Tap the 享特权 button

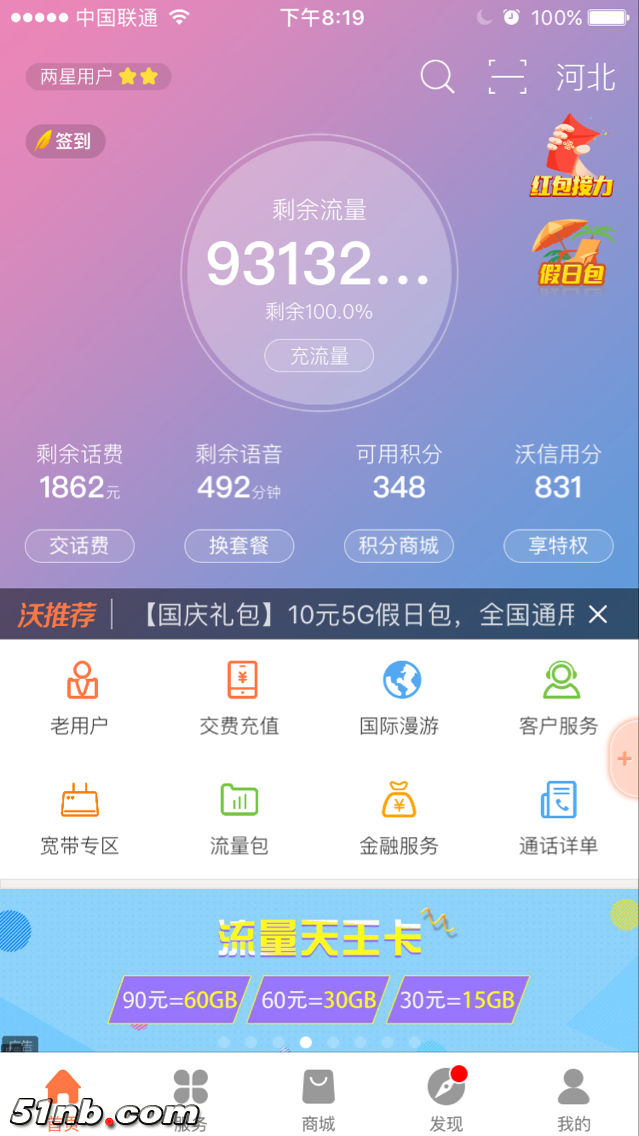558,546
